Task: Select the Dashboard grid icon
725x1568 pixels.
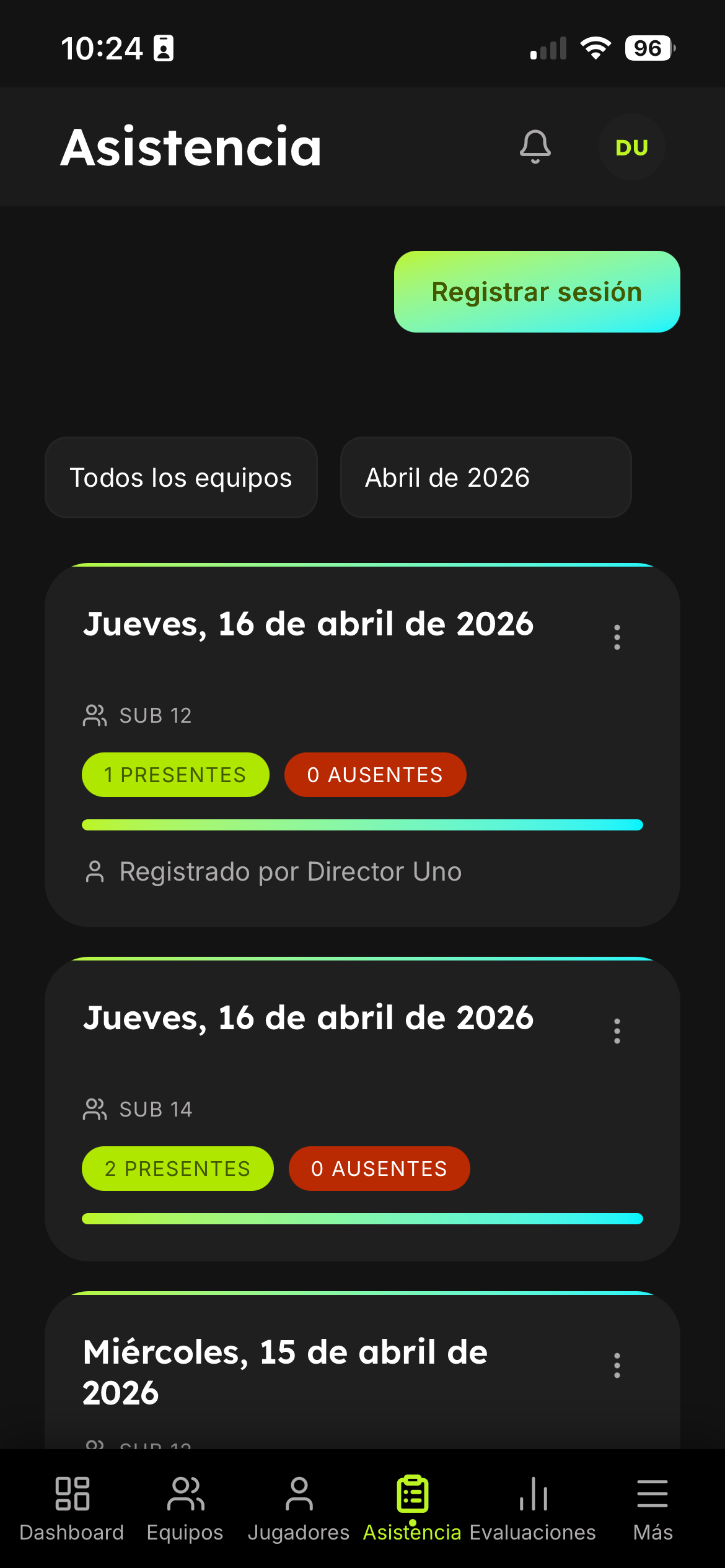Action: coord(72,1494)
